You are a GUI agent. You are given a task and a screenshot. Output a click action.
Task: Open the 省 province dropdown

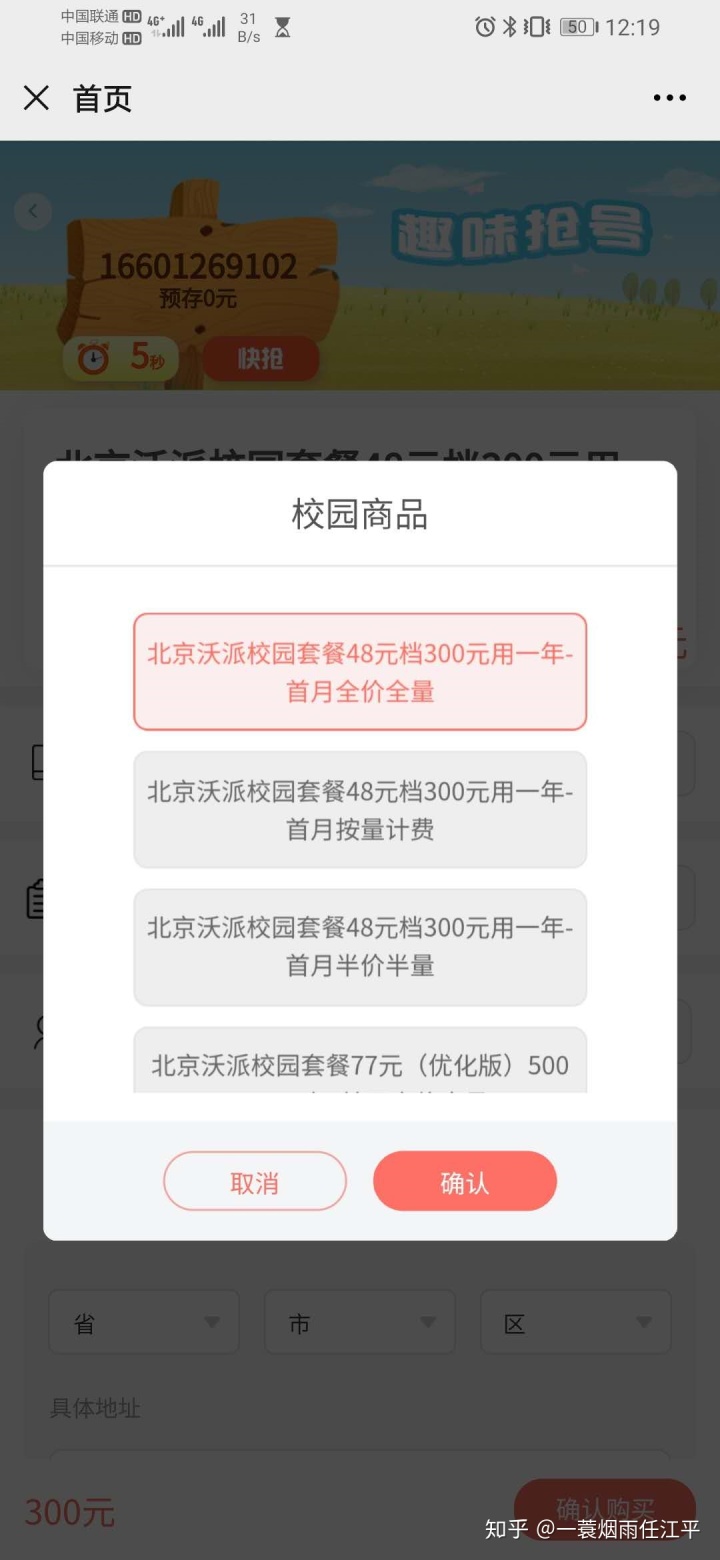(143, 1322)
